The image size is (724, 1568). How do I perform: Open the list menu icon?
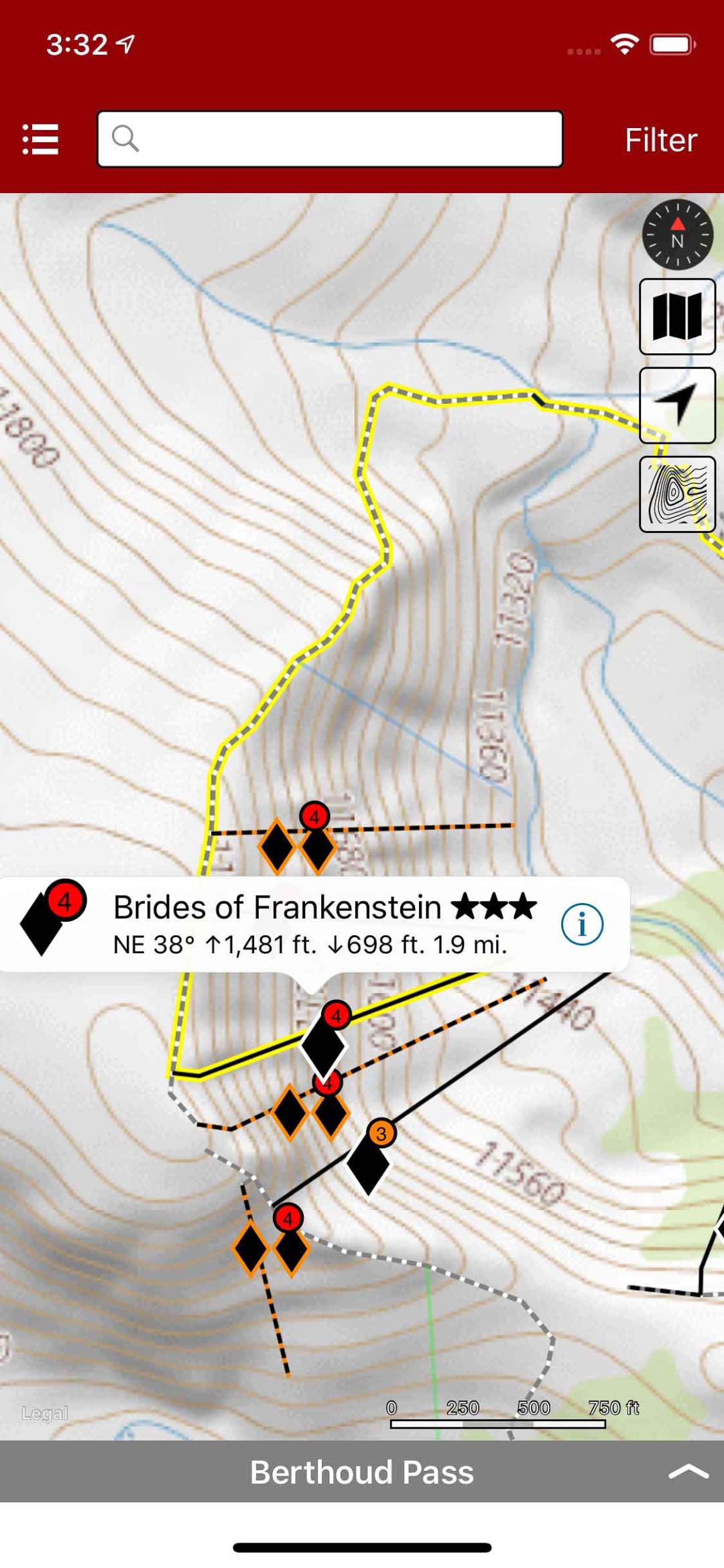point(40,139)
